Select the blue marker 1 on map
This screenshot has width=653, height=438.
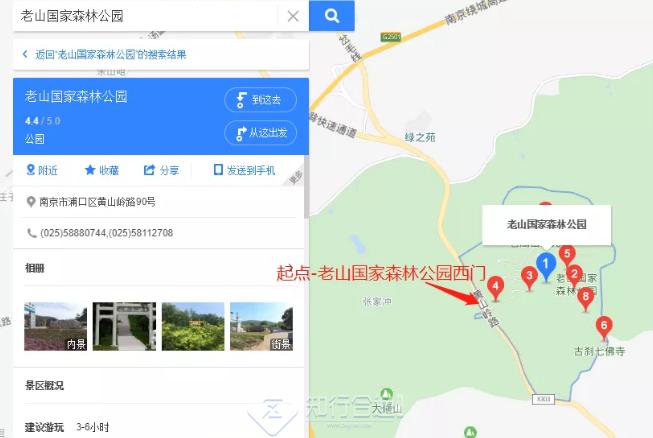[x=546, y=264]
